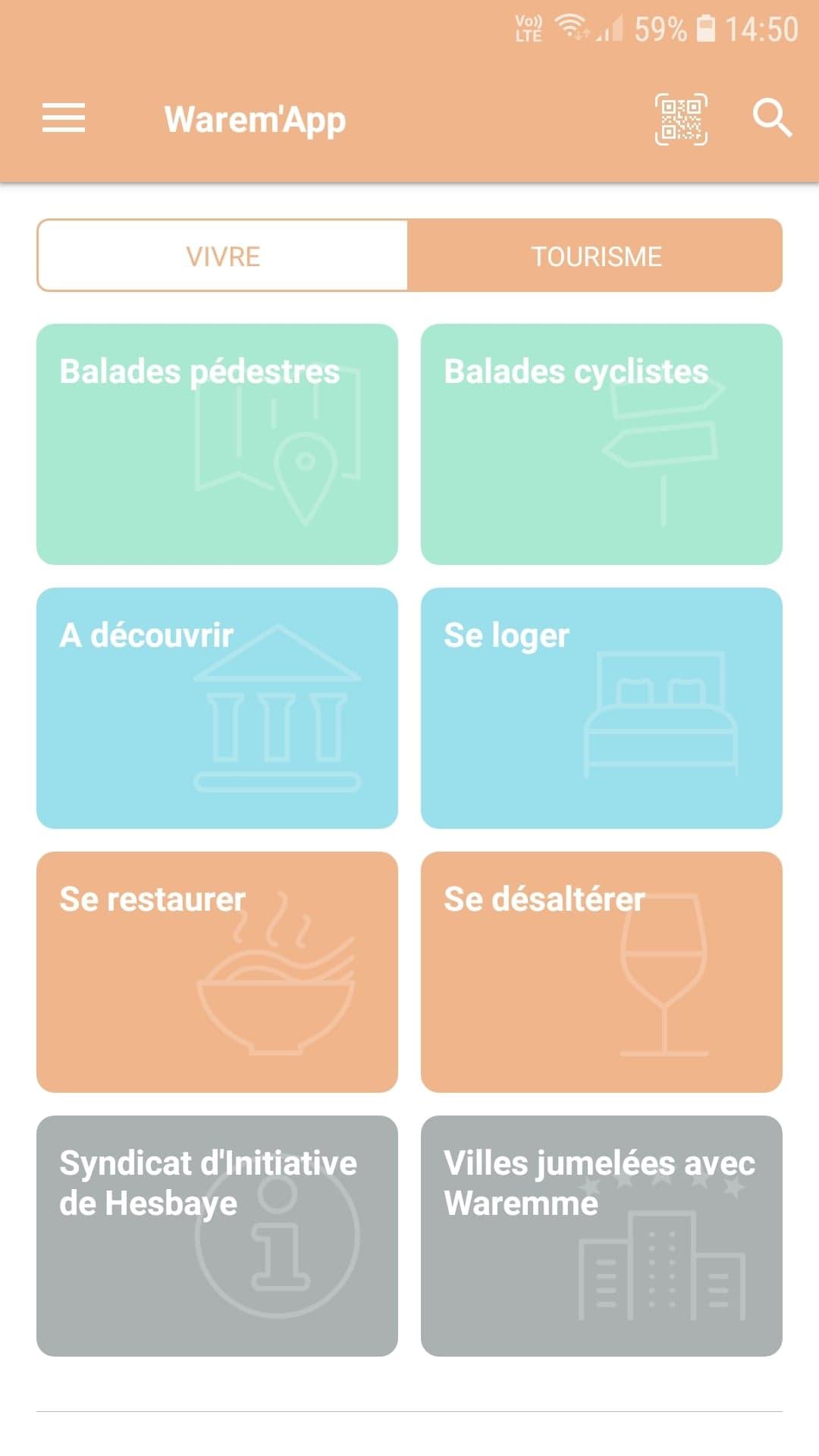
Task: Open the Se restaurer card
Action: point(217,972)
